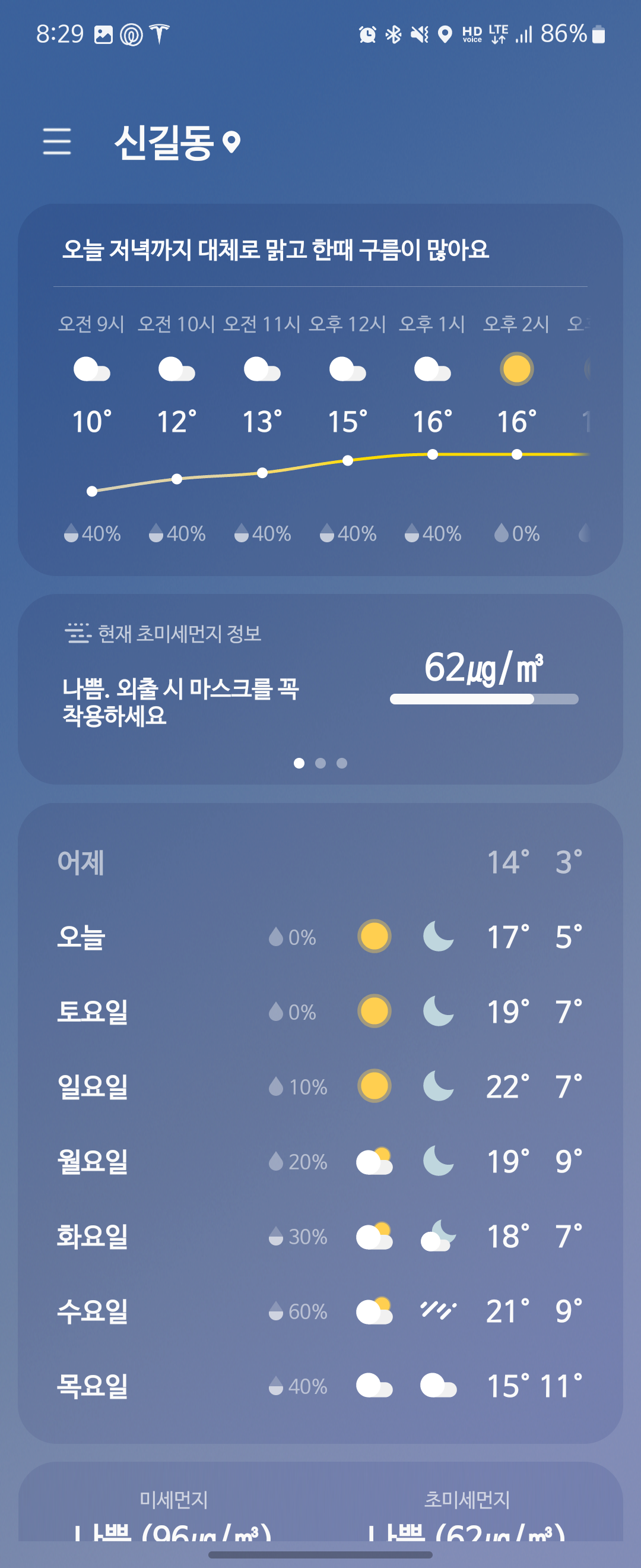This screenshot has height=1568, width=641.
Task: Tap the 신길동 location title
Action: pyautogui.click(x=164, y=143)
